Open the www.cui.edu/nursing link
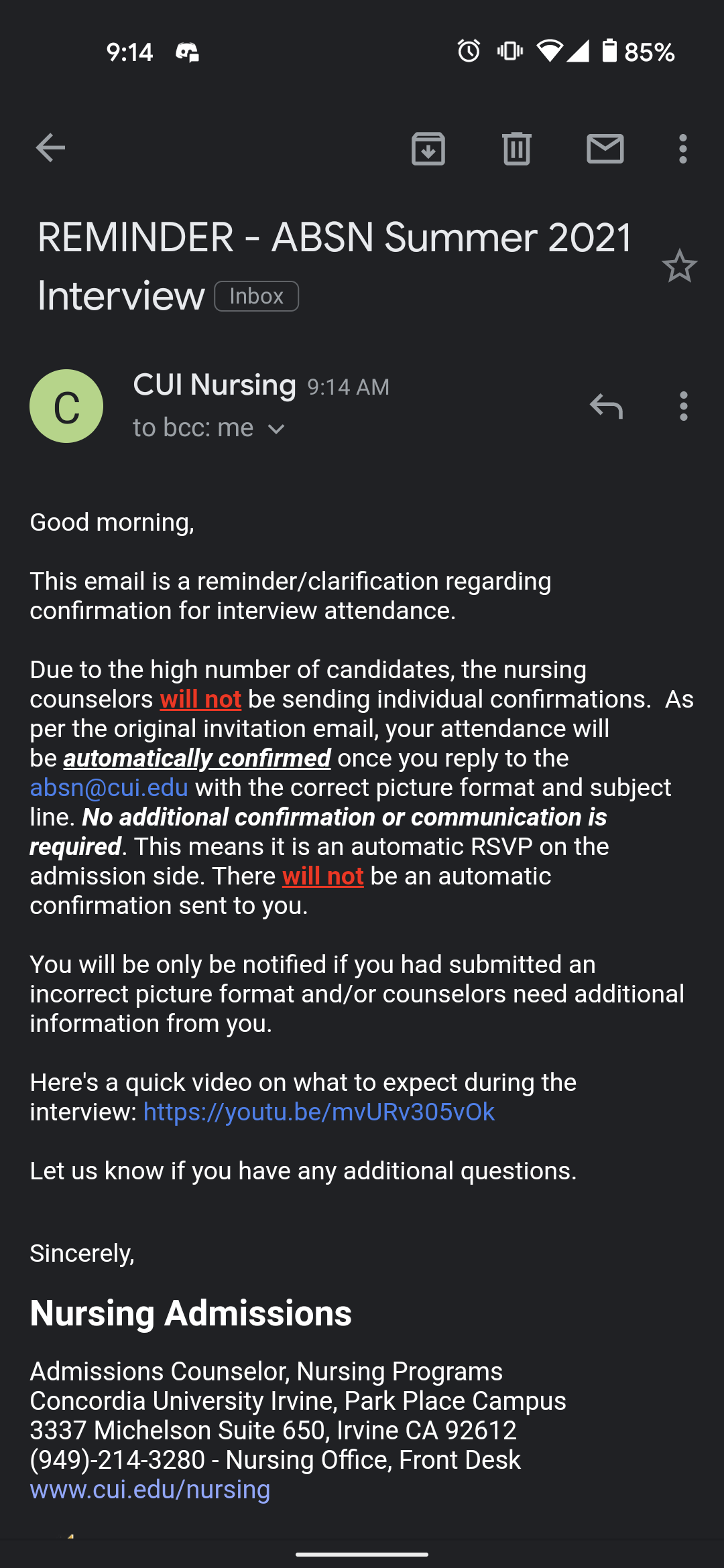This screenshot has height=1568, width=724. (x=150, y=1489)
